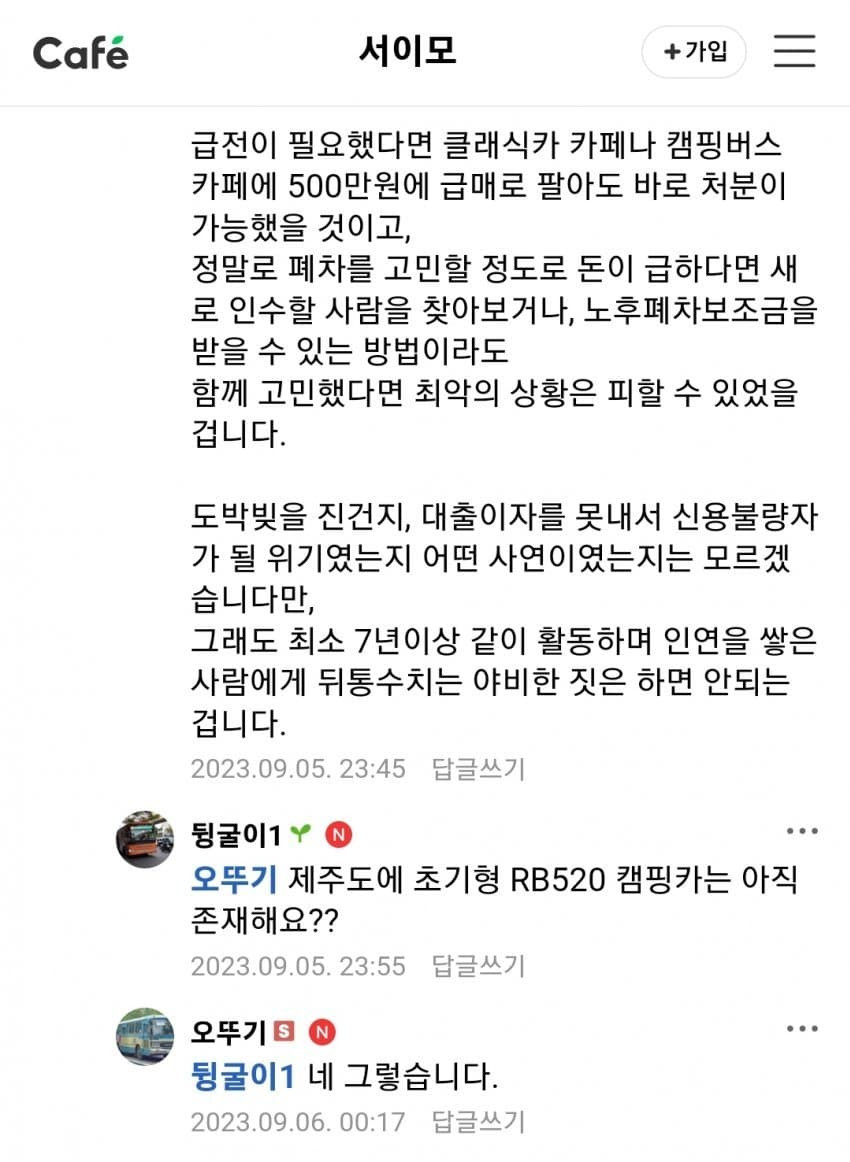Viewport: 850px width, 1162px height.
Task: Open the 서이모 cafe title
Action: pyautogui.click(x=407, y=52)
